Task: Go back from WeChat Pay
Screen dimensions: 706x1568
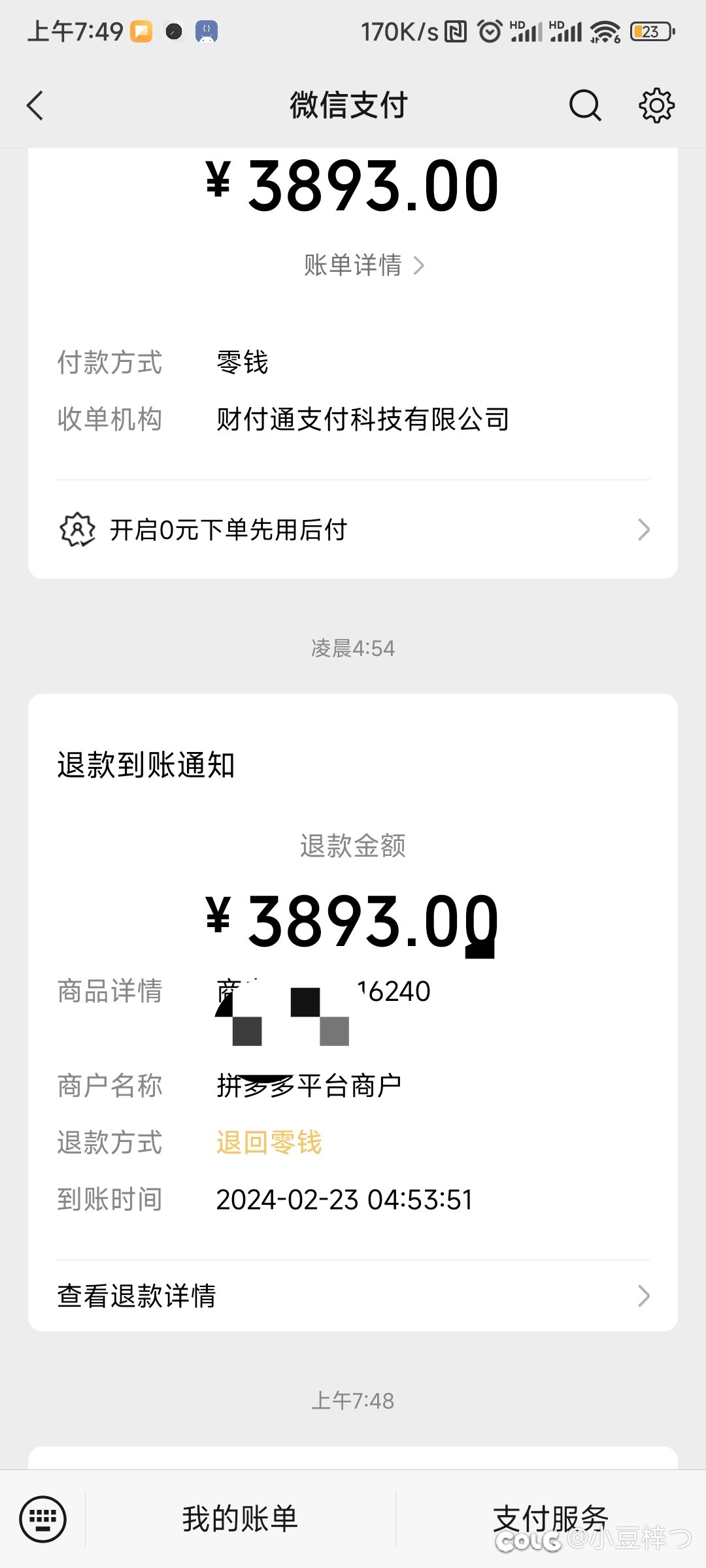Action: (x=35, y=106)
